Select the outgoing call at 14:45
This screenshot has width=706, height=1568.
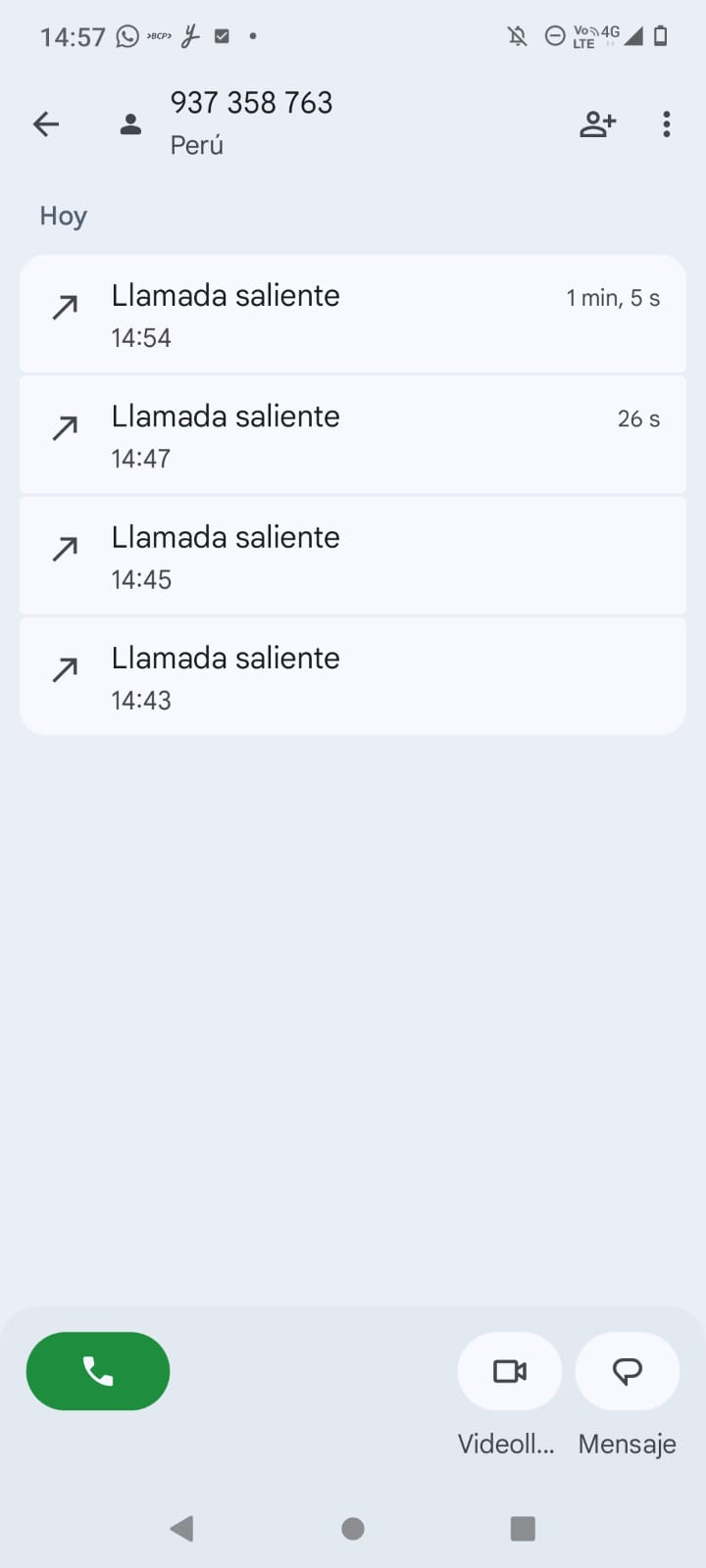coord(353,557)
